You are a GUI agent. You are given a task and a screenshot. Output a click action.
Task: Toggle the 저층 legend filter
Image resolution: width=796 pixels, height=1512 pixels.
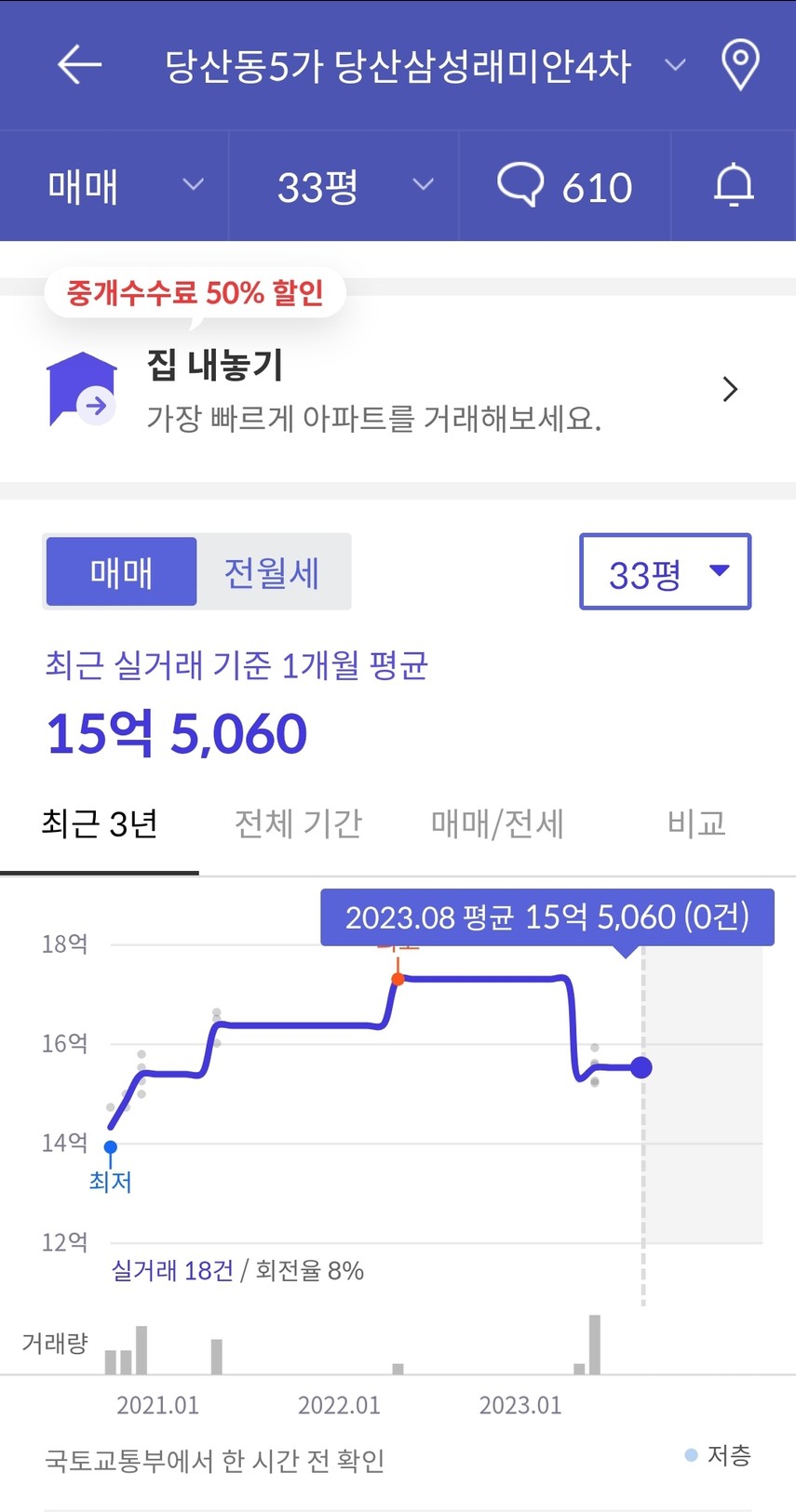[x=718, y=1455]
